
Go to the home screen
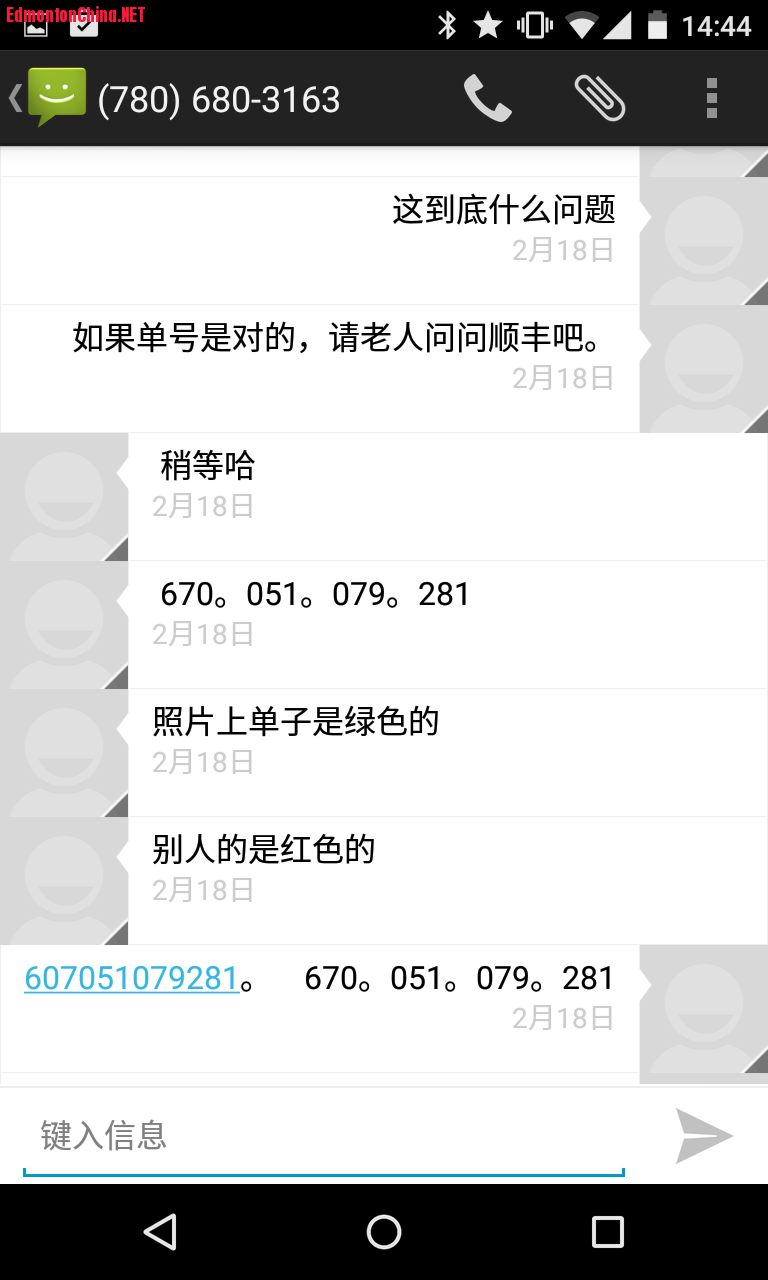click(384, 1232)
